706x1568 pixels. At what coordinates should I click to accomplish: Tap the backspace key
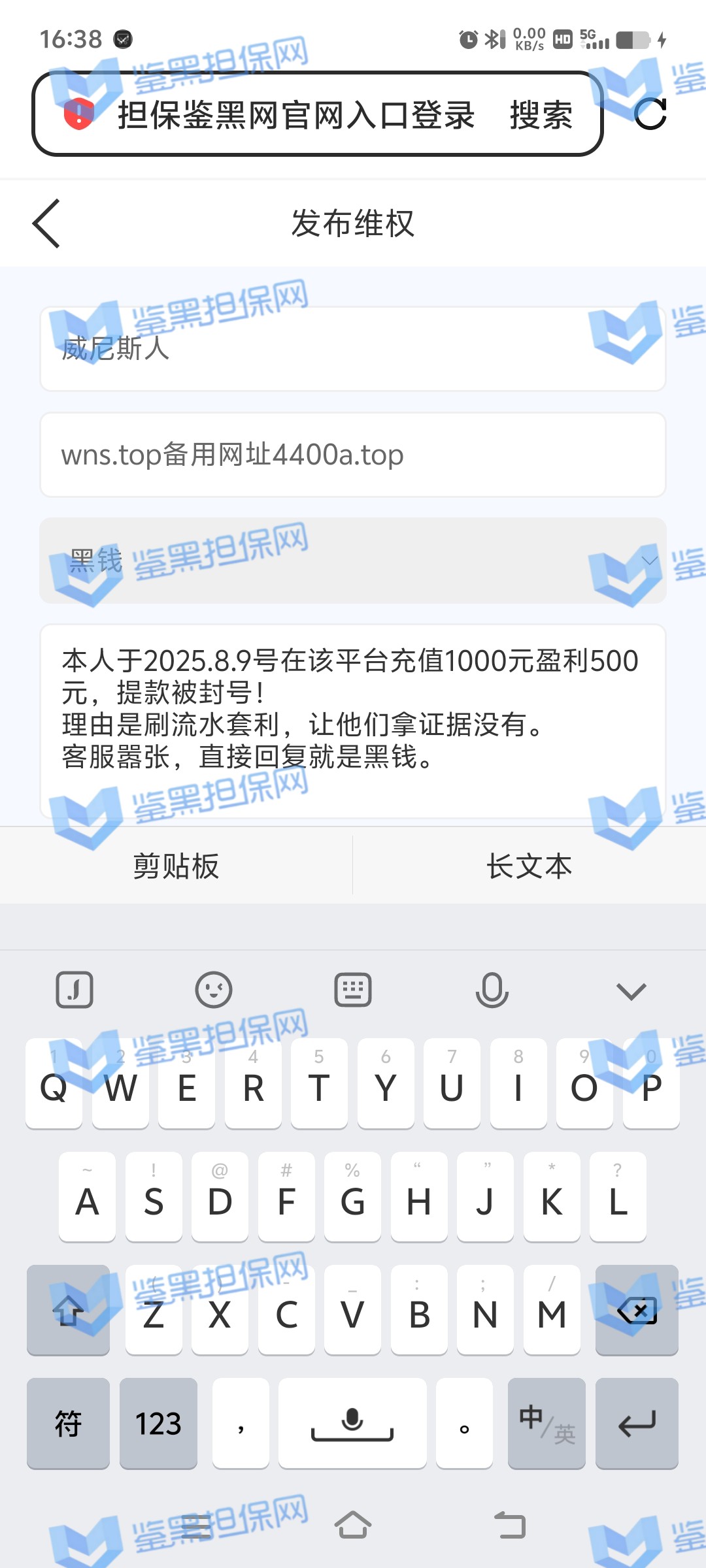click(637, 1310)
